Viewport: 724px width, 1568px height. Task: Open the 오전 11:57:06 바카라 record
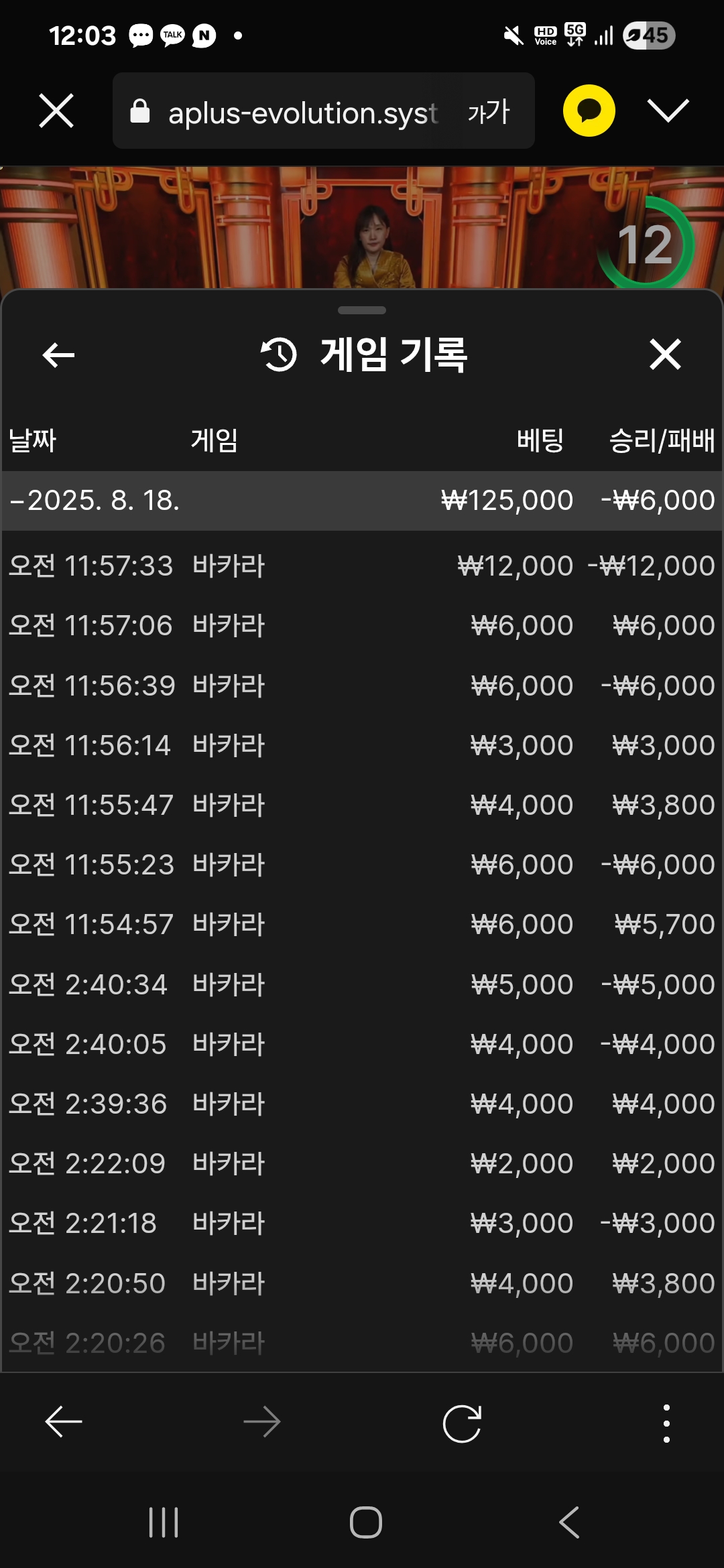click(x=362, y=625)
